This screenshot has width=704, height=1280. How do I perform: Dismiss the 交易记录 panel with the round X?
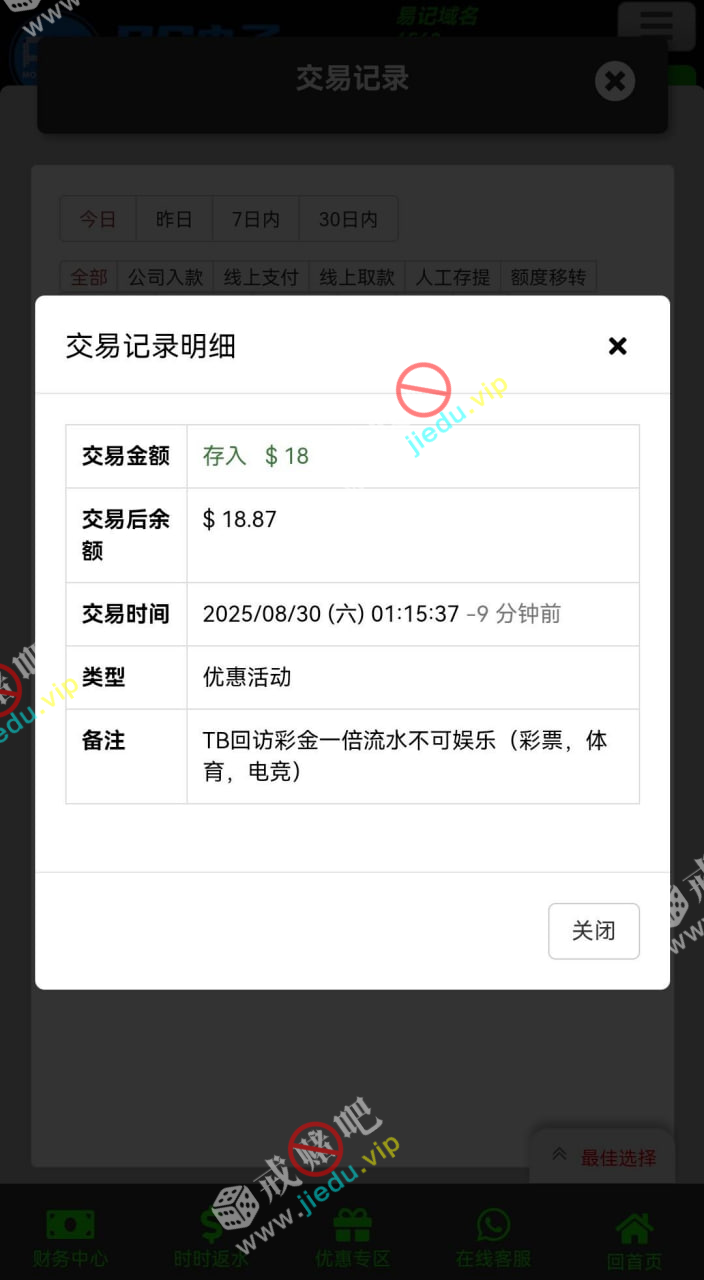tap(615, 81)
